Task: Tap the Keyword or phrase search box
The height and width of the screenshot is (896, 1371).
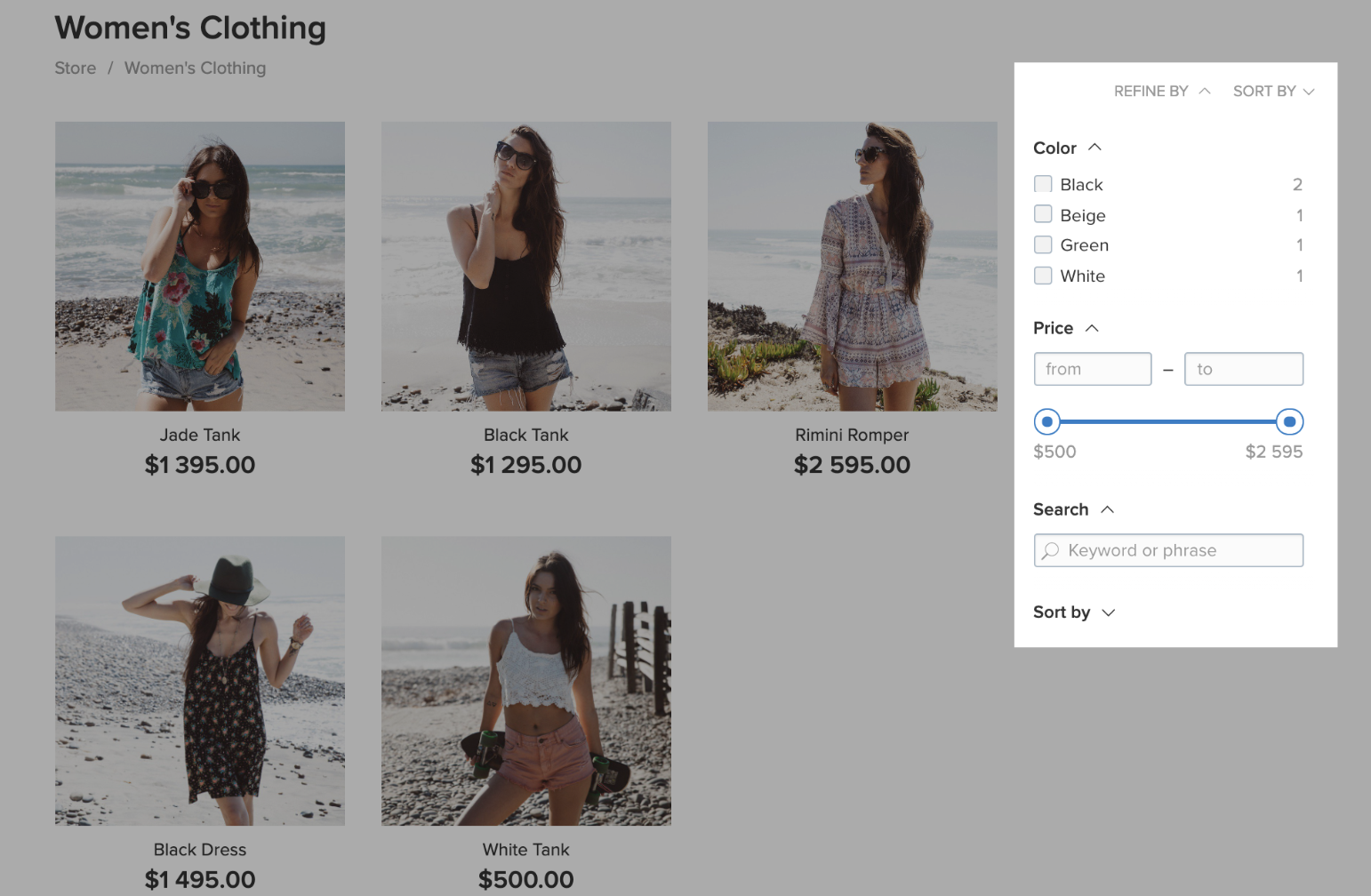Action: click(1168, 550)
